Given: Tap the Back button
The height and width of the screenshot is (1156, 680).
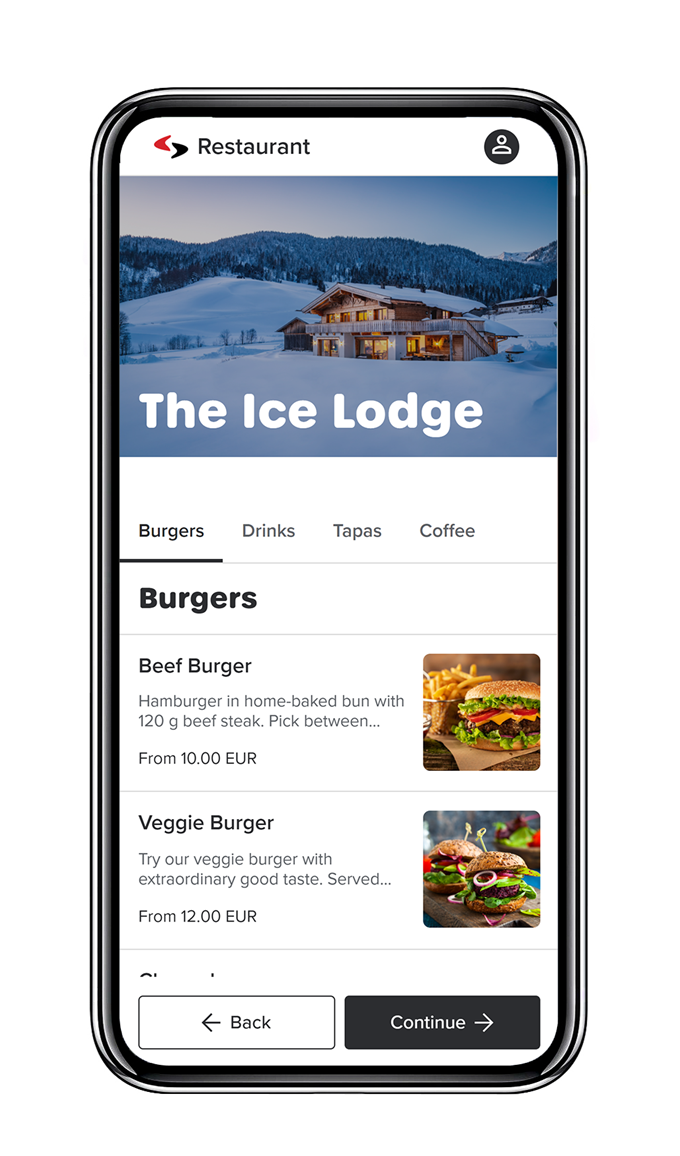Looking at the screenshot, I should (236, 1022).
